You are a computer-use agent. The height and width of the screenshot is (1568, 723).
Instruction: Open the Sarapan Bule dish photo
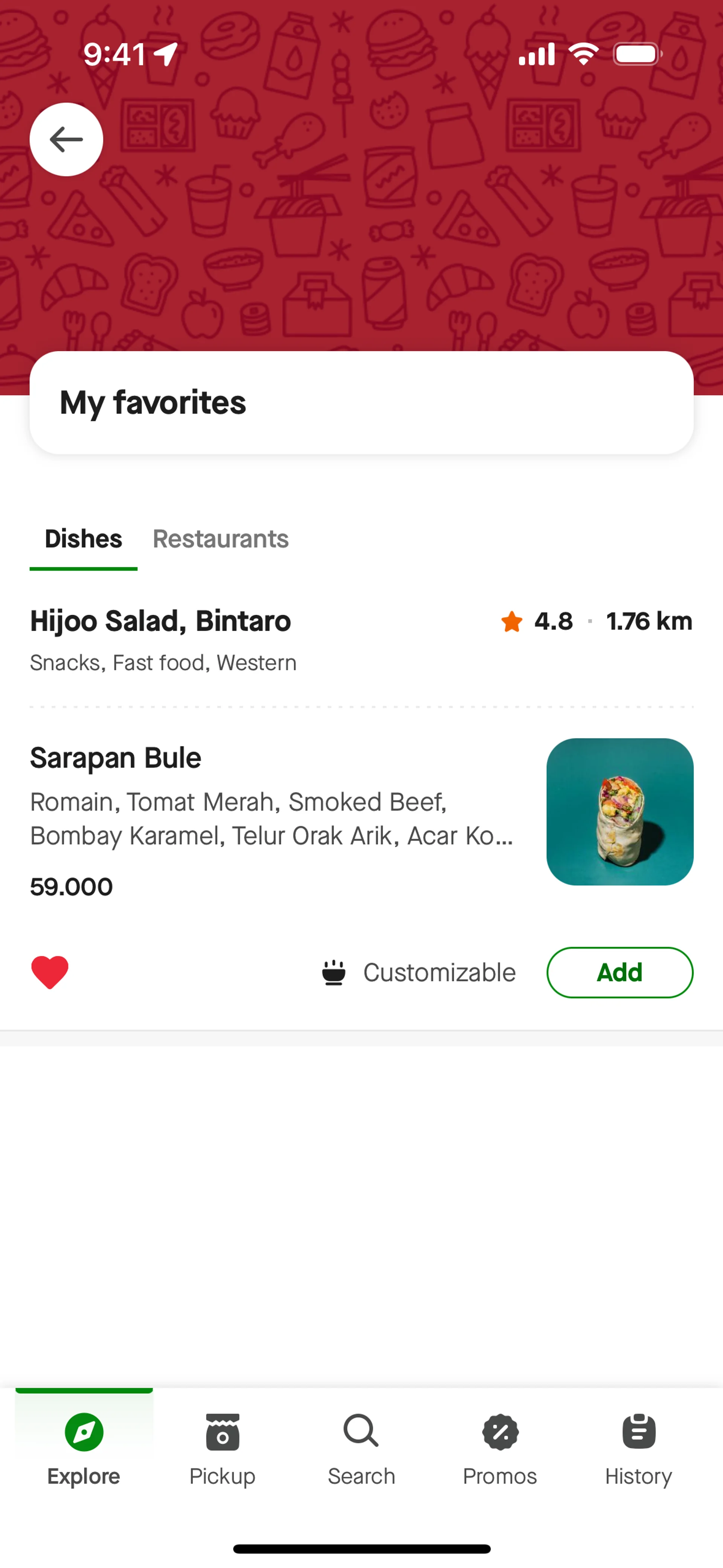click(x=619, y=812)
